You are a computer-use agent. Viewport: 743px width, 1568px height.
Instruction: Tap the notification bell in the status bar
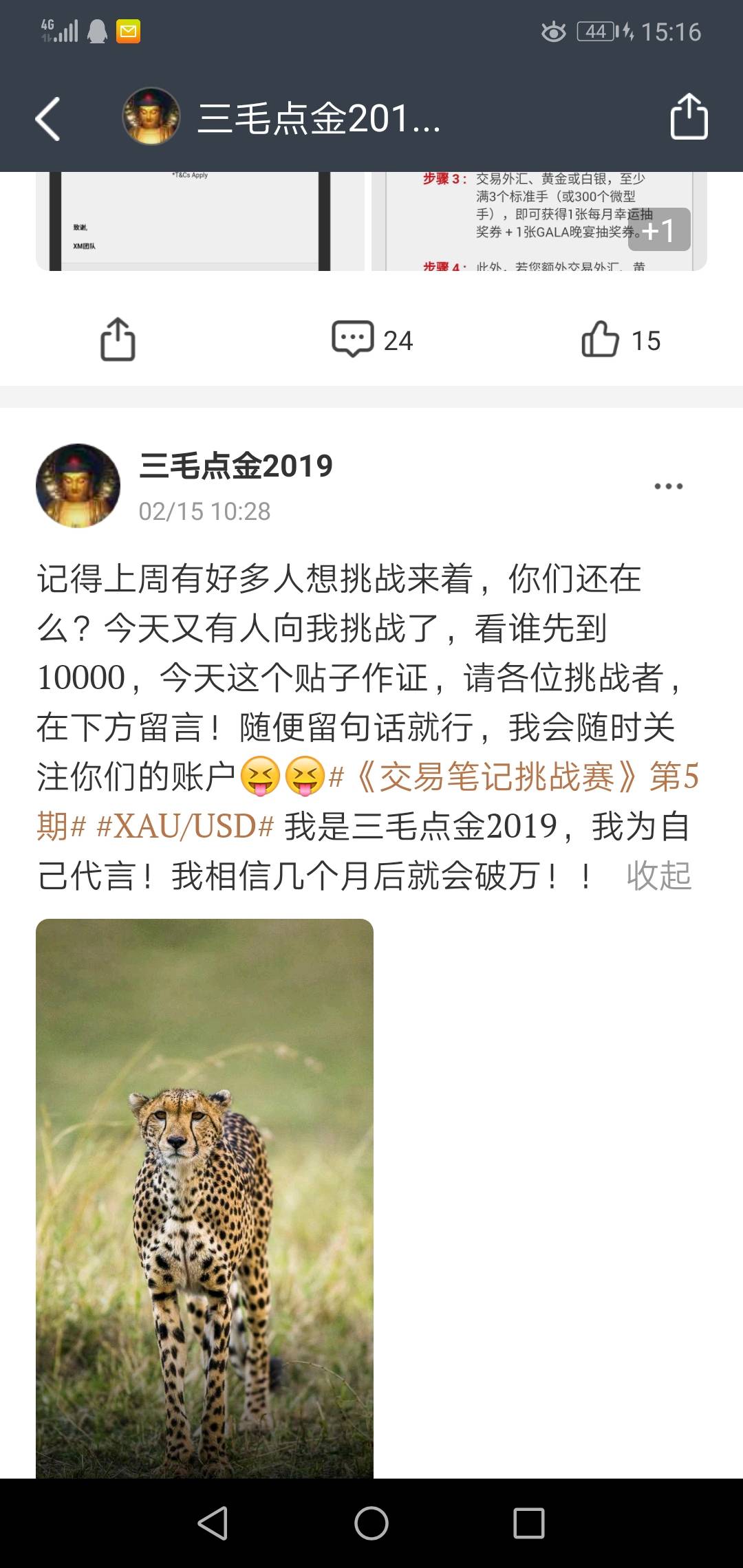point(96,30)
